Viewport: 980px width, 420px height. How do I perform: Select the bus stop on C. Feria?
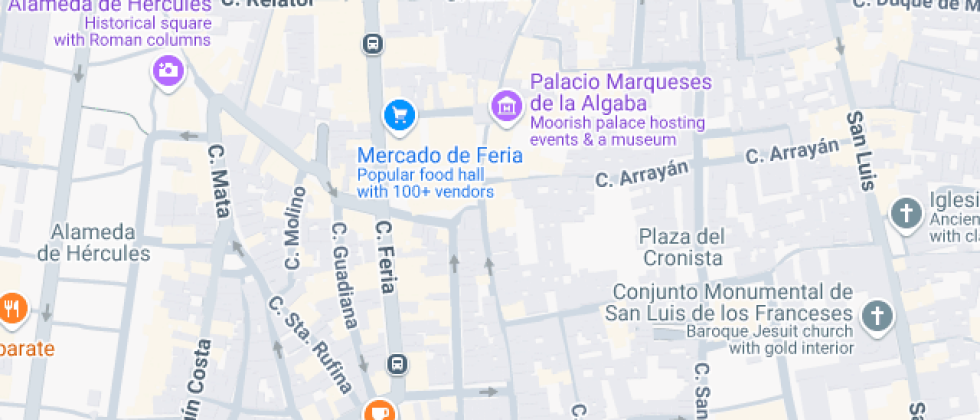(x=398, y=364)
